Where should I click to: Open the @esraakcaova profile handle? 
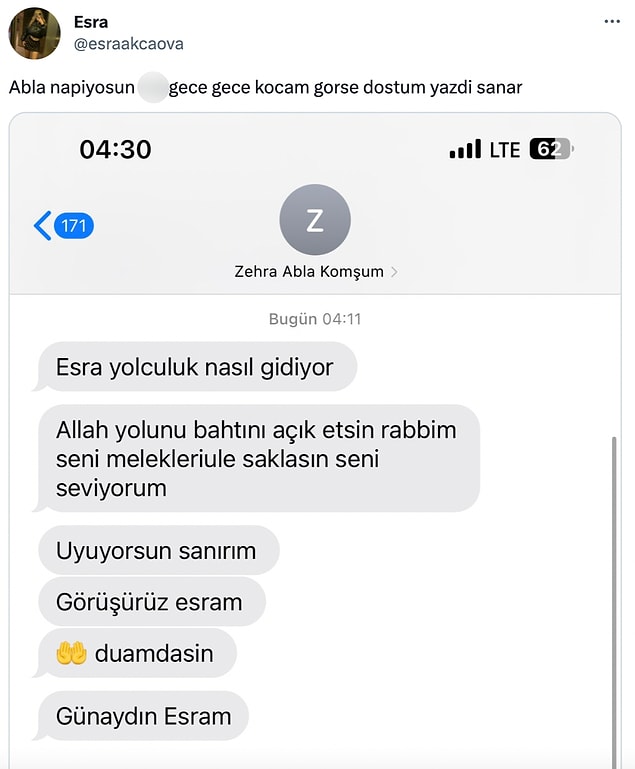(x=129, y=44)
